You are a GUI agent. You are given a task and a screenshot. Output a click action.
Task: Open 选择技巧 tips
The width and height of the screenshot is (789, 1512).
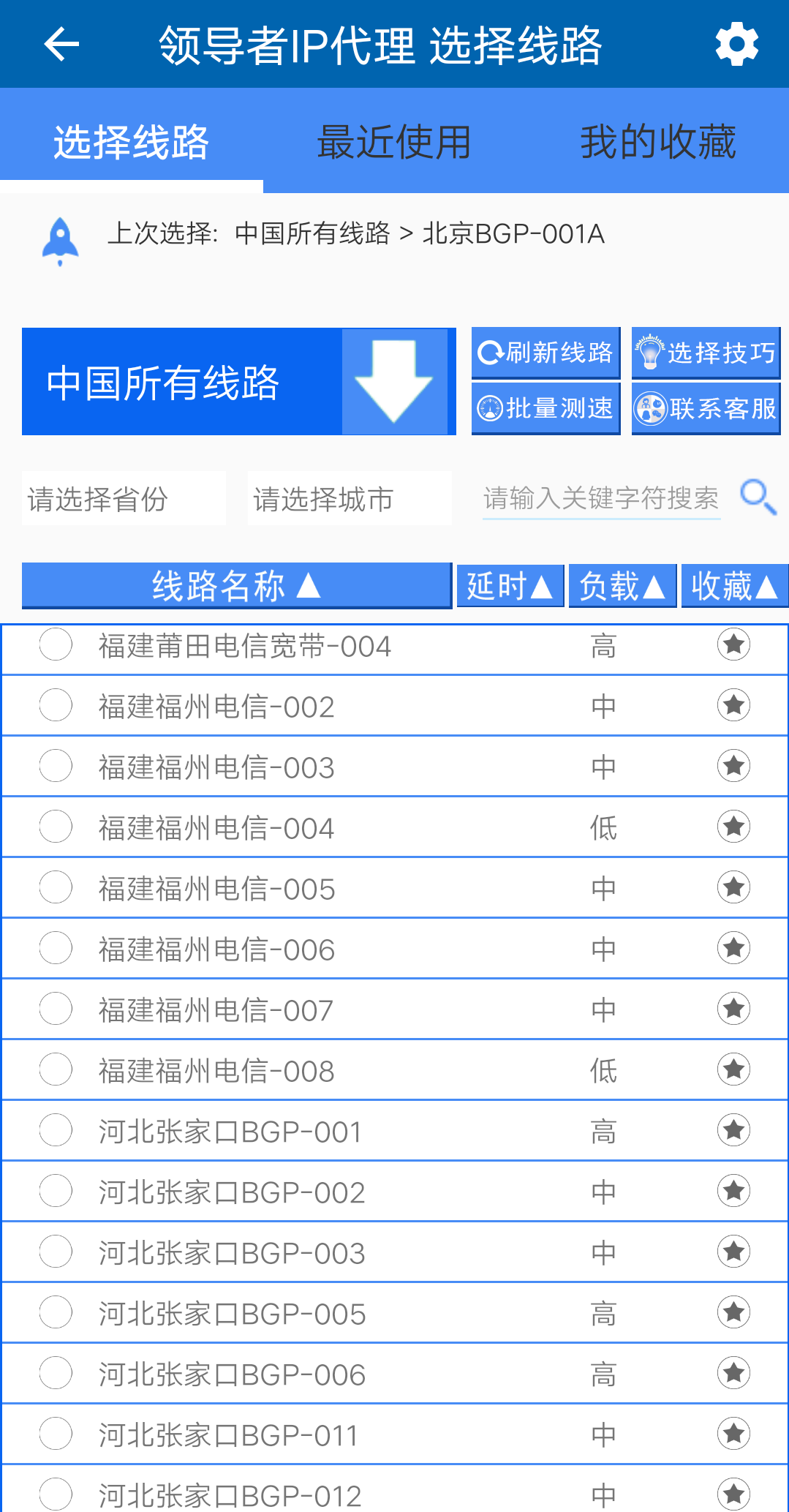[706, 353]
